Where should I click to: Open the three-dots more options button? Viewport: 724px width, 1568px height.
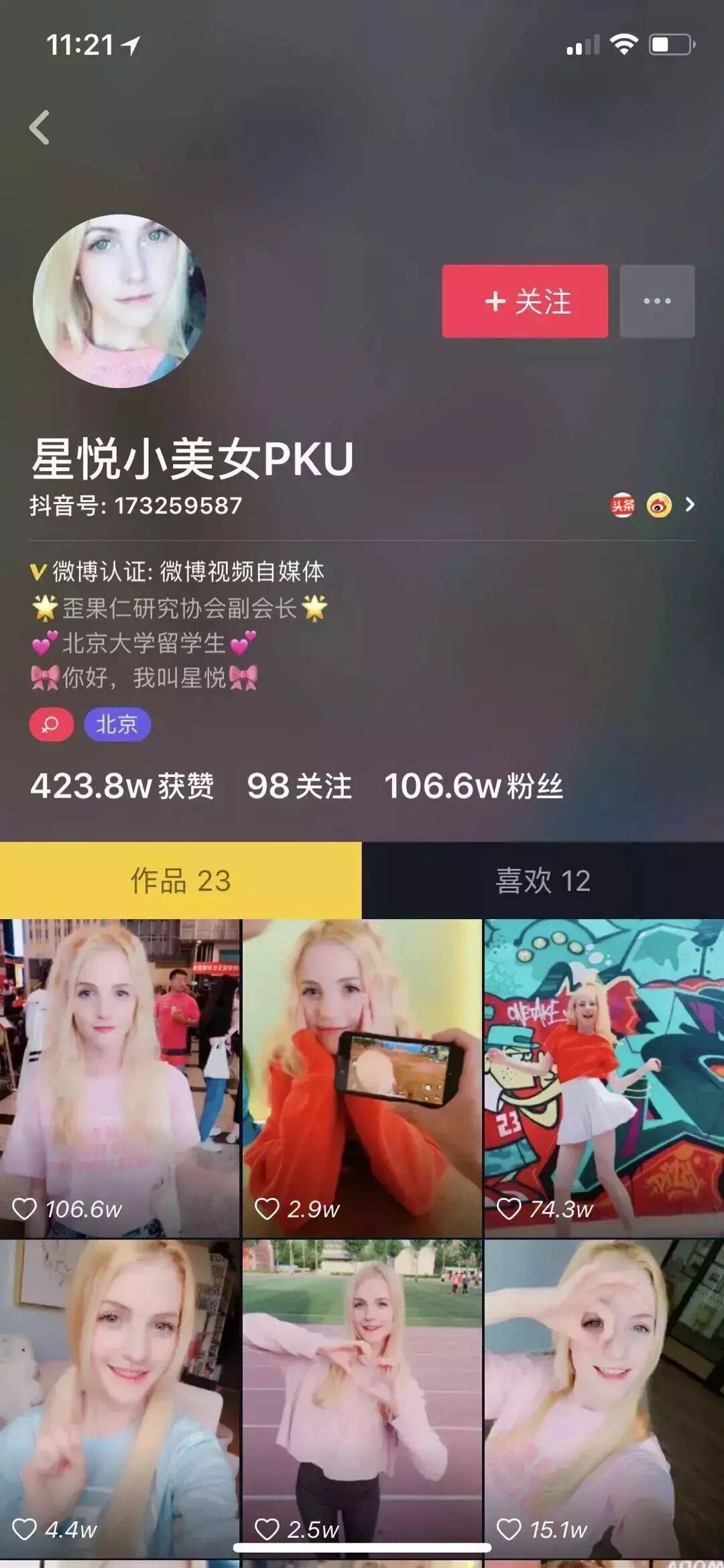657,301
